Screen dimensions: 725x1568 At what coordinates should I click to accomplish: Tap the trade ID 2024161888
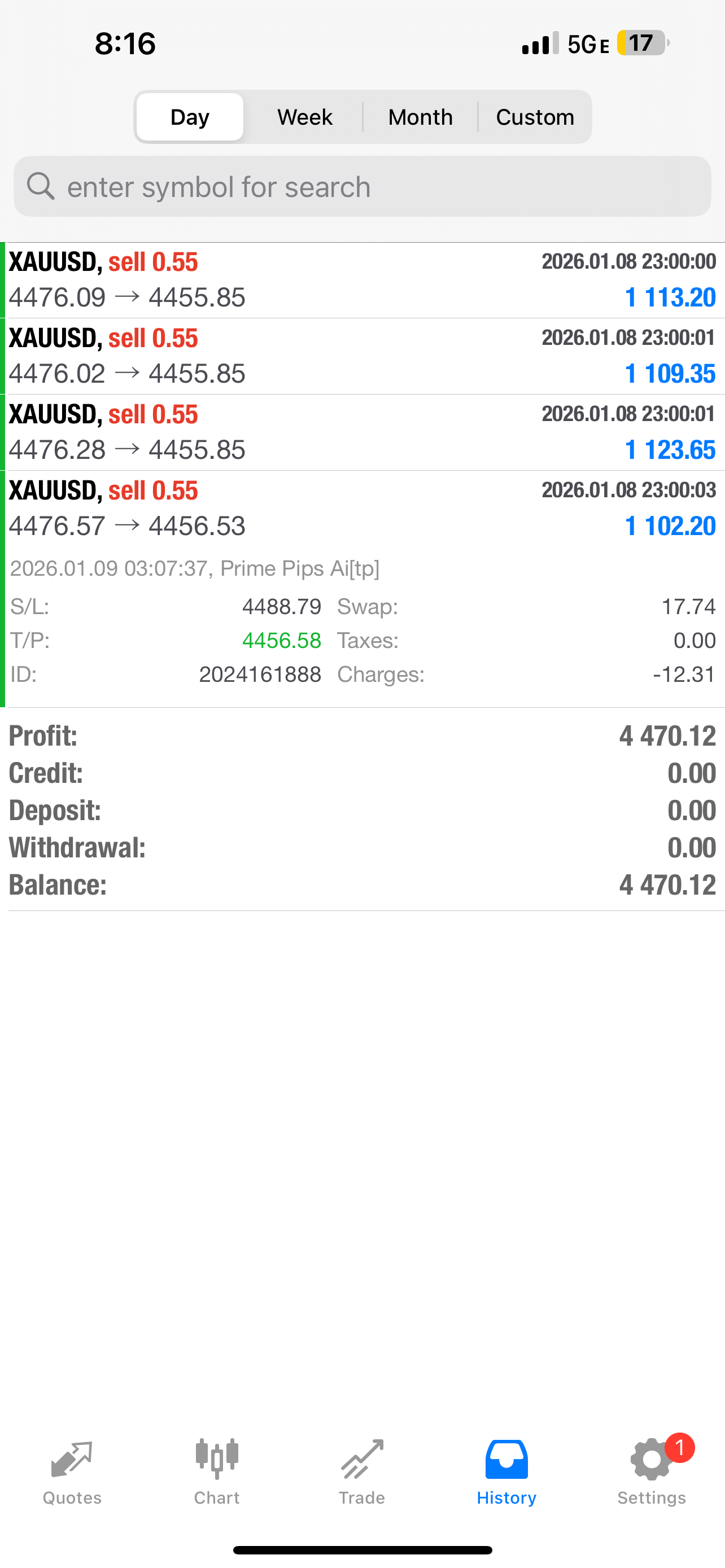(260, 674)
